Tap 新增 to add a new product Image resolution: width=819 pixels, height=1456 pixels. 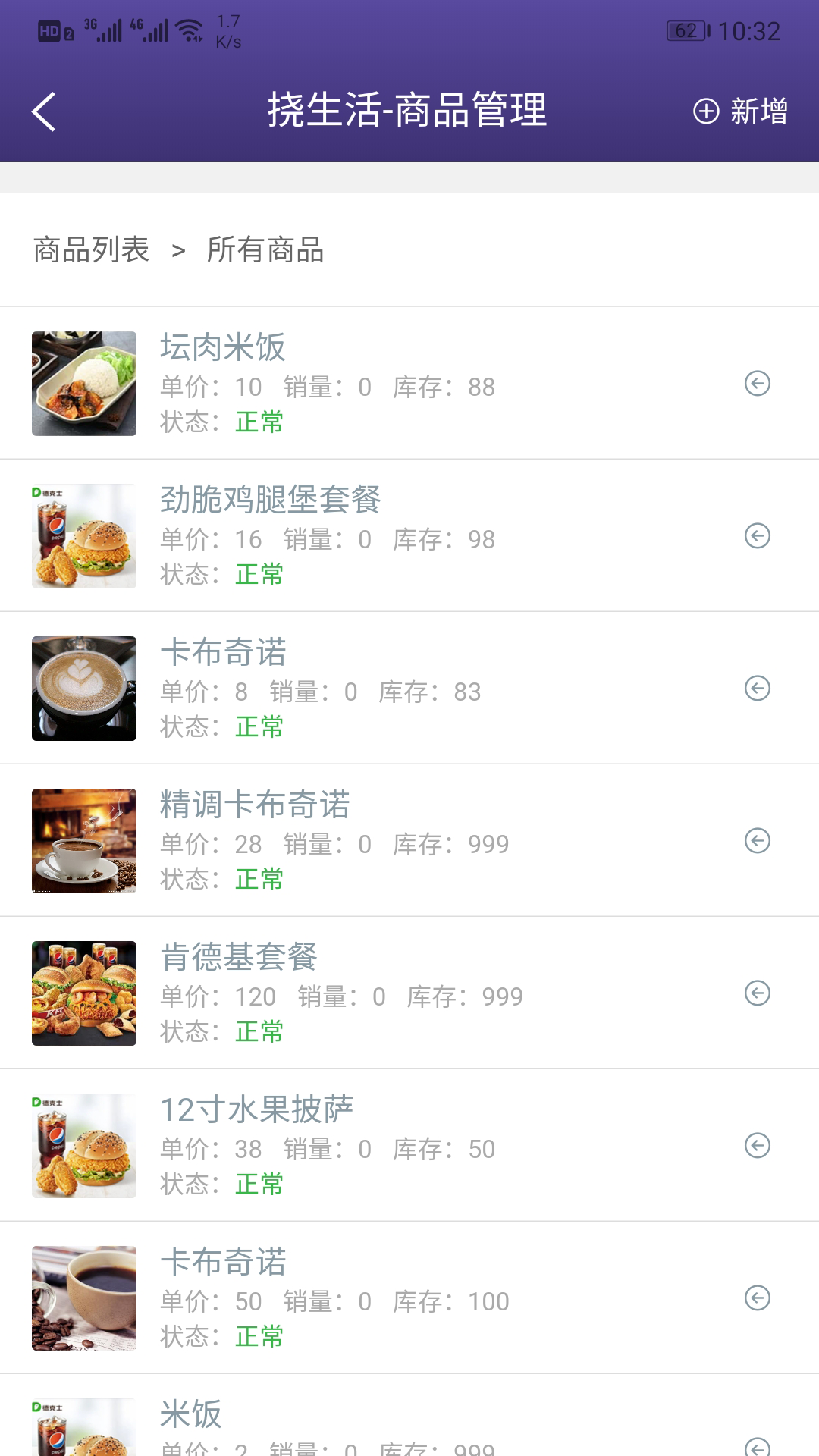point(741,111)
